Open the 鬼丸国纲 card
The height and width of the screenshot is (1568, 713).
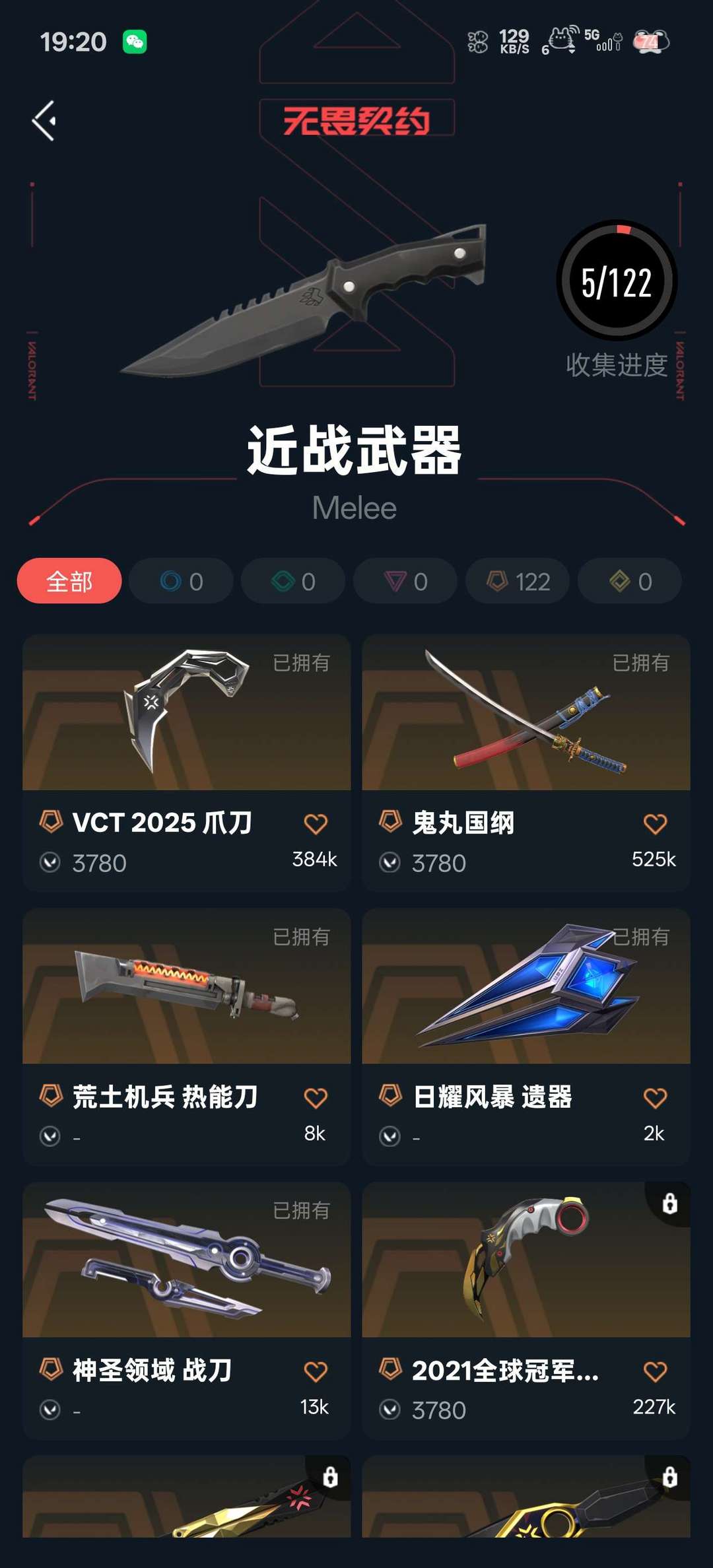(x=526, y=763)
